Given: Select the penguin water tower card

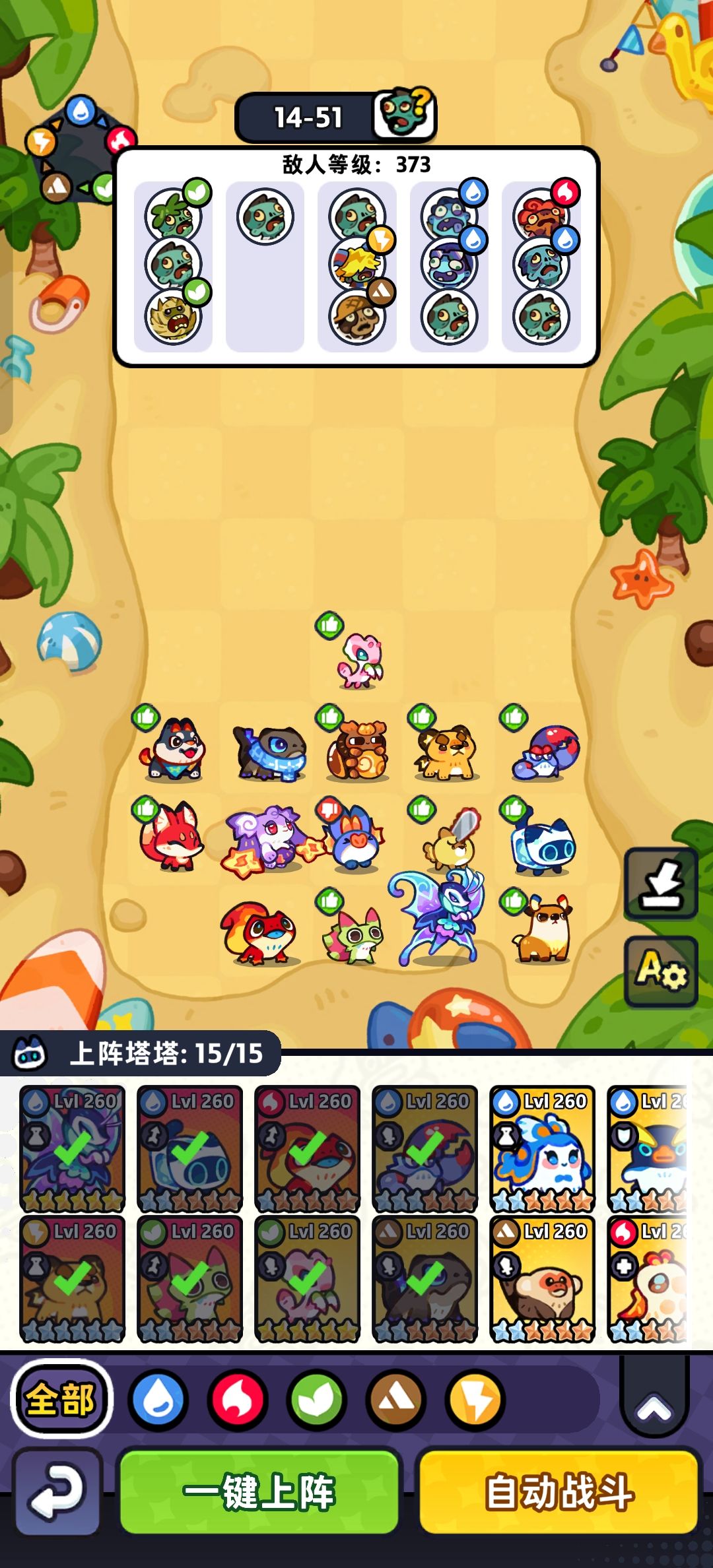Looking at the screenshot, I should [648, 1149].
